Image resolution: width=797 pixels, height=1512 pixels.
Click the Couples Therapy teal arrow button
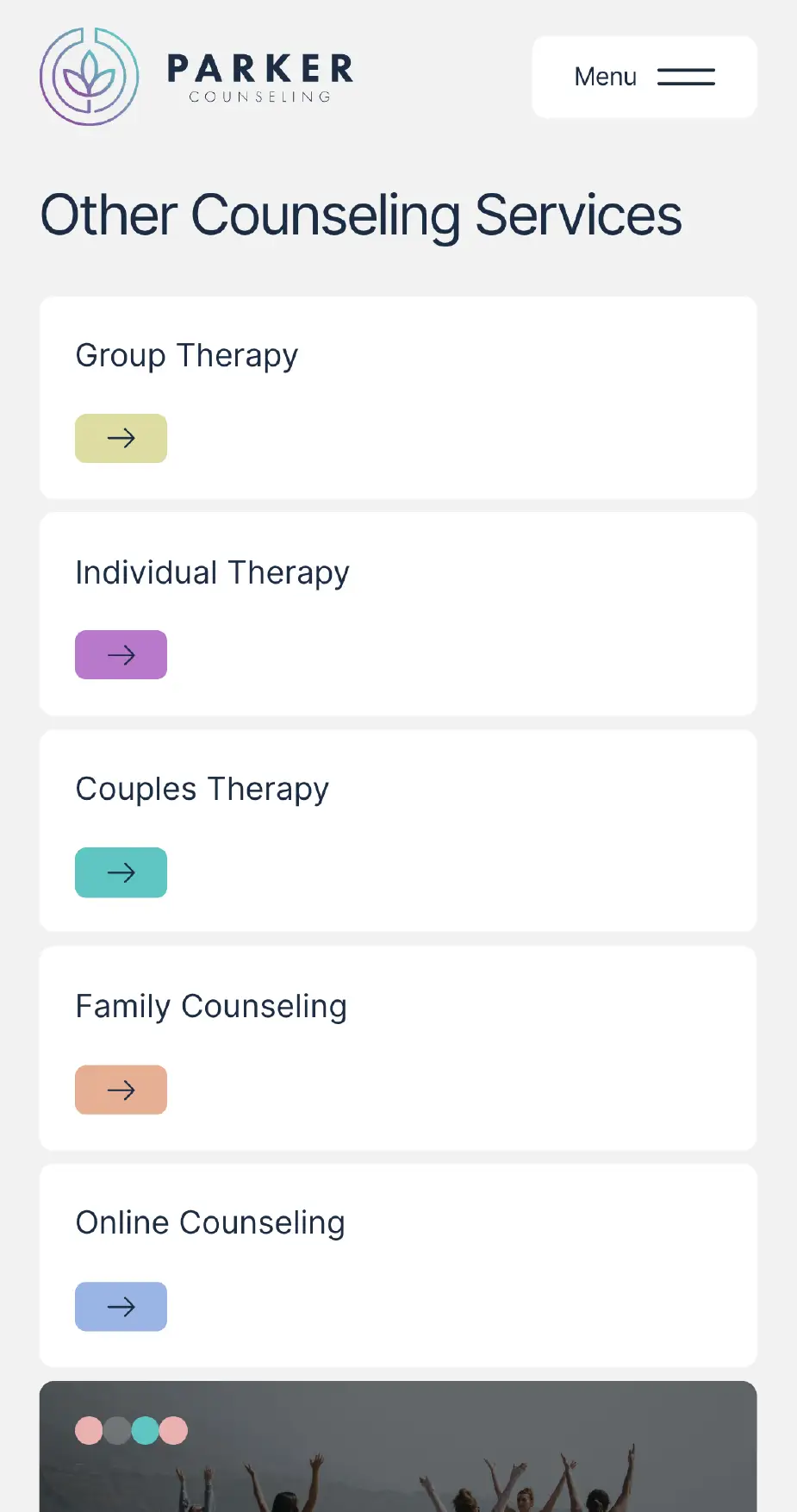pos(121,872)
